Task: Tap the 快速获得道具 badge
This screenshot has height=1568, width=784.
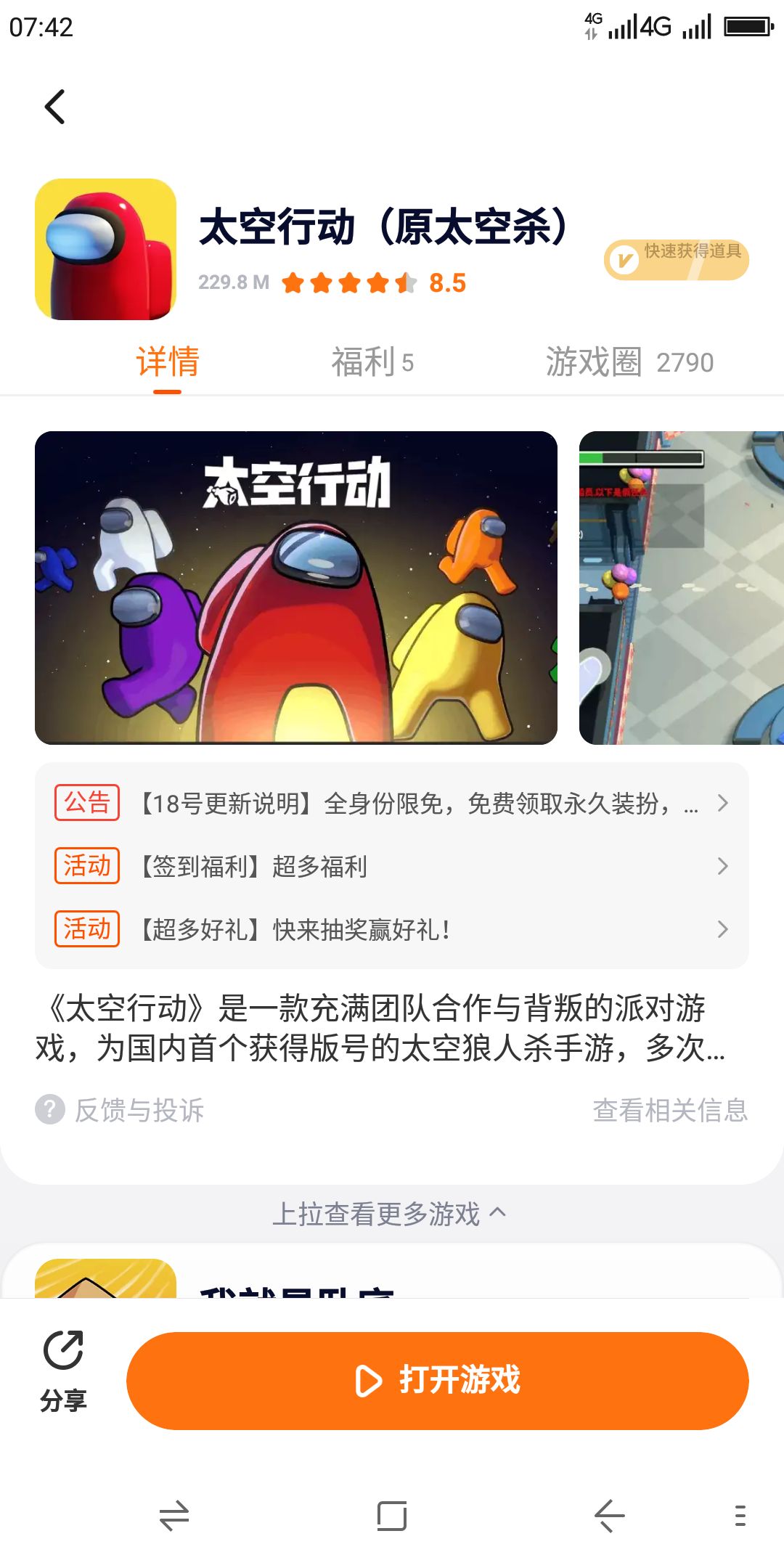Action: coord(676,259)
